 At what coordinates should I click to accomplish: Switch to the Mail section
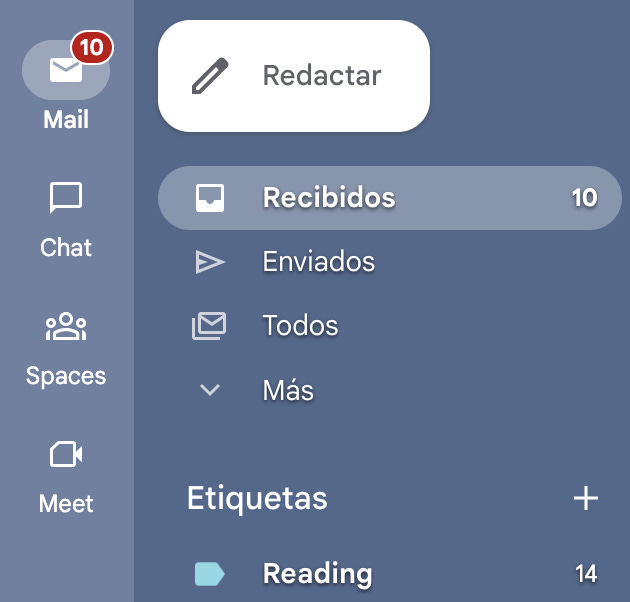[x=66, y=84]
